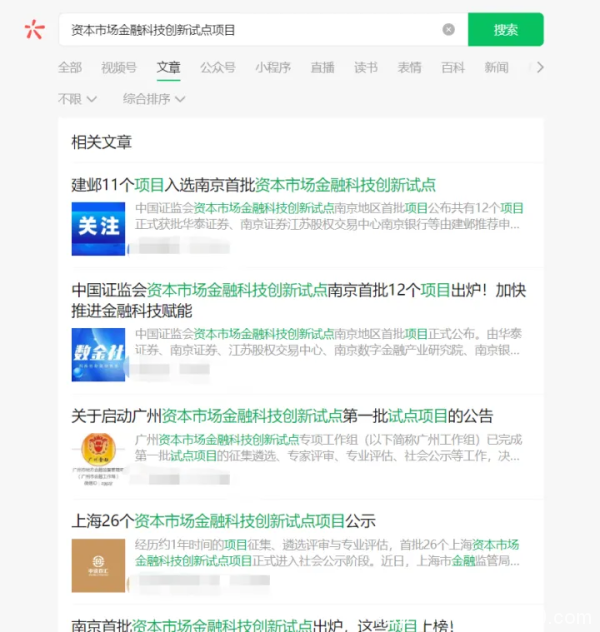The image size is (600, 632).
Task: Go to the 读书 tab
Action: tap(366, 68)
